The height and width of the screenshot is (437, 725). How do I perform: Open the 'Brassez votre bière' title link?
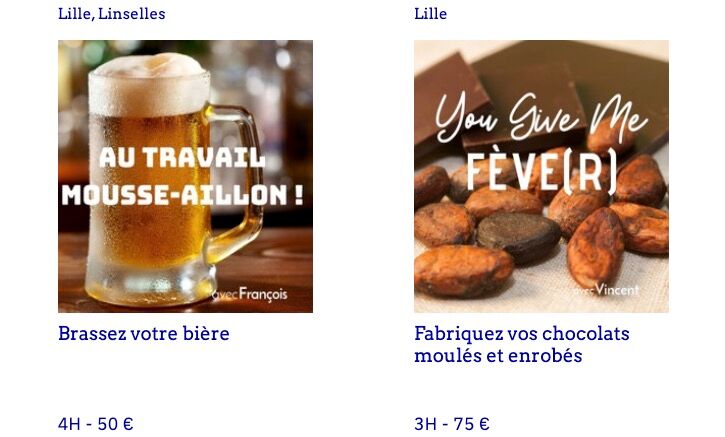click(x=144, y=334)
